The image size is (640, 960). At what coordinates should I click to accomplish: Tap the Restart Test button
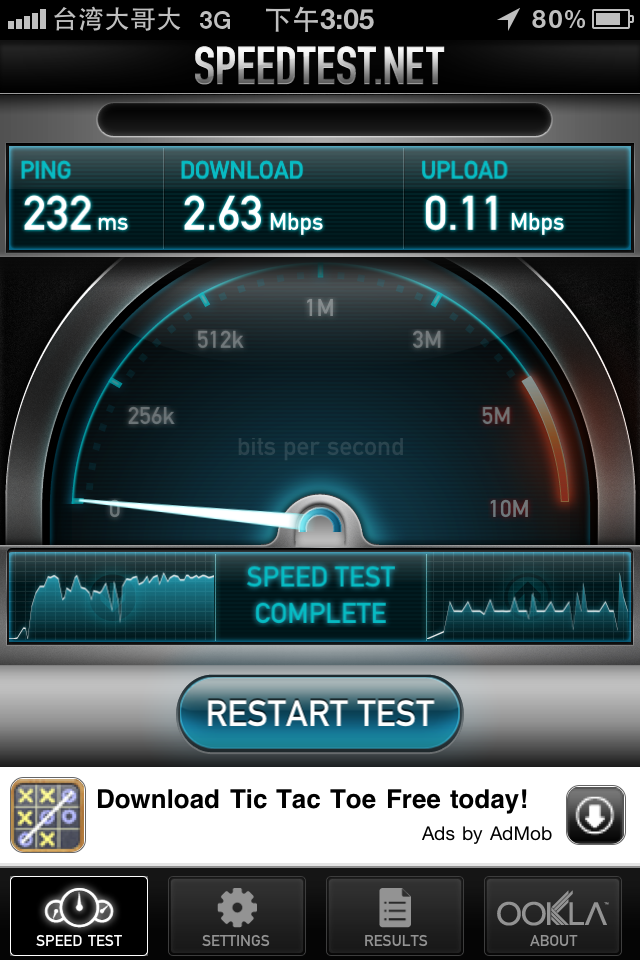[320, 714]
